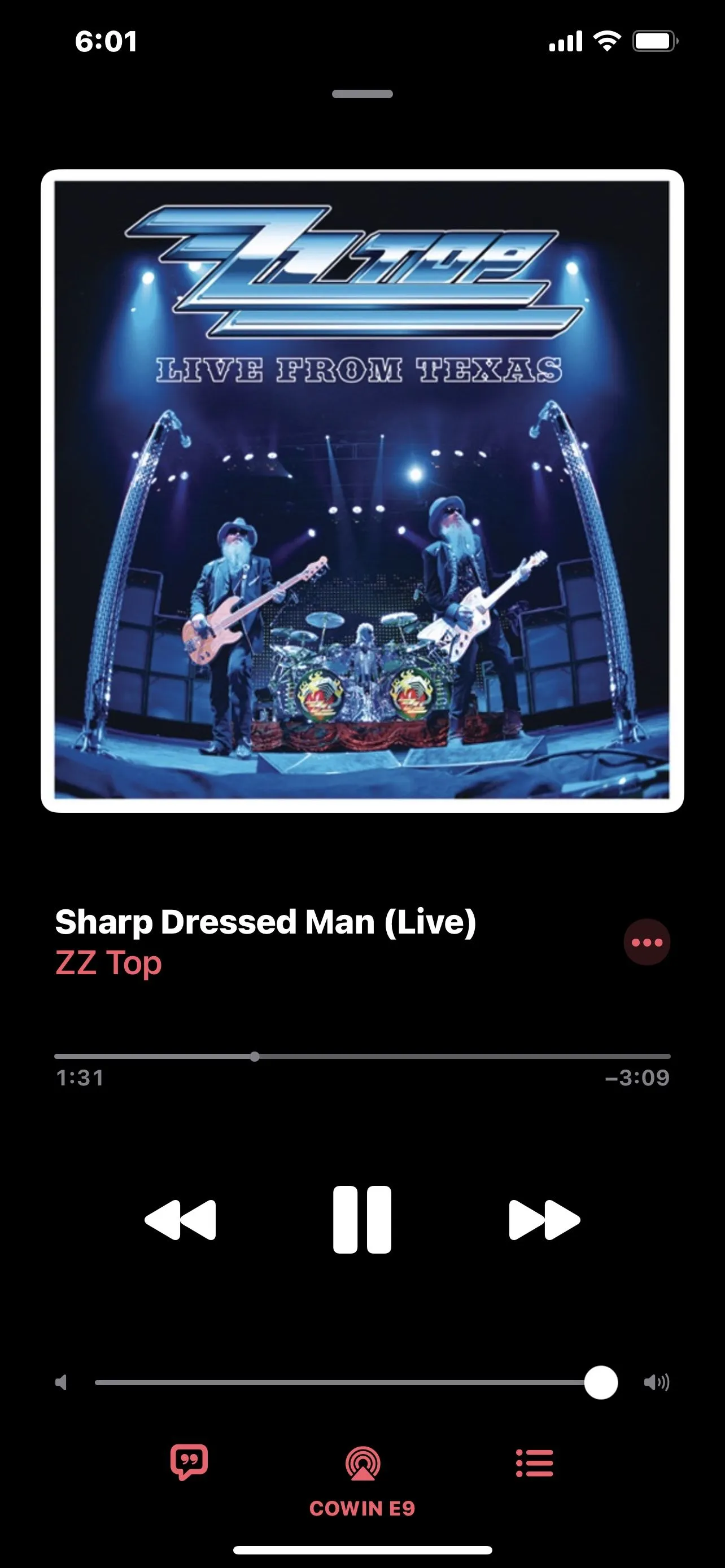Viewport: 725px width, 1568px height.
Task: Skip to the next track
Action: pyautogui.click(x=544, y=1219)
